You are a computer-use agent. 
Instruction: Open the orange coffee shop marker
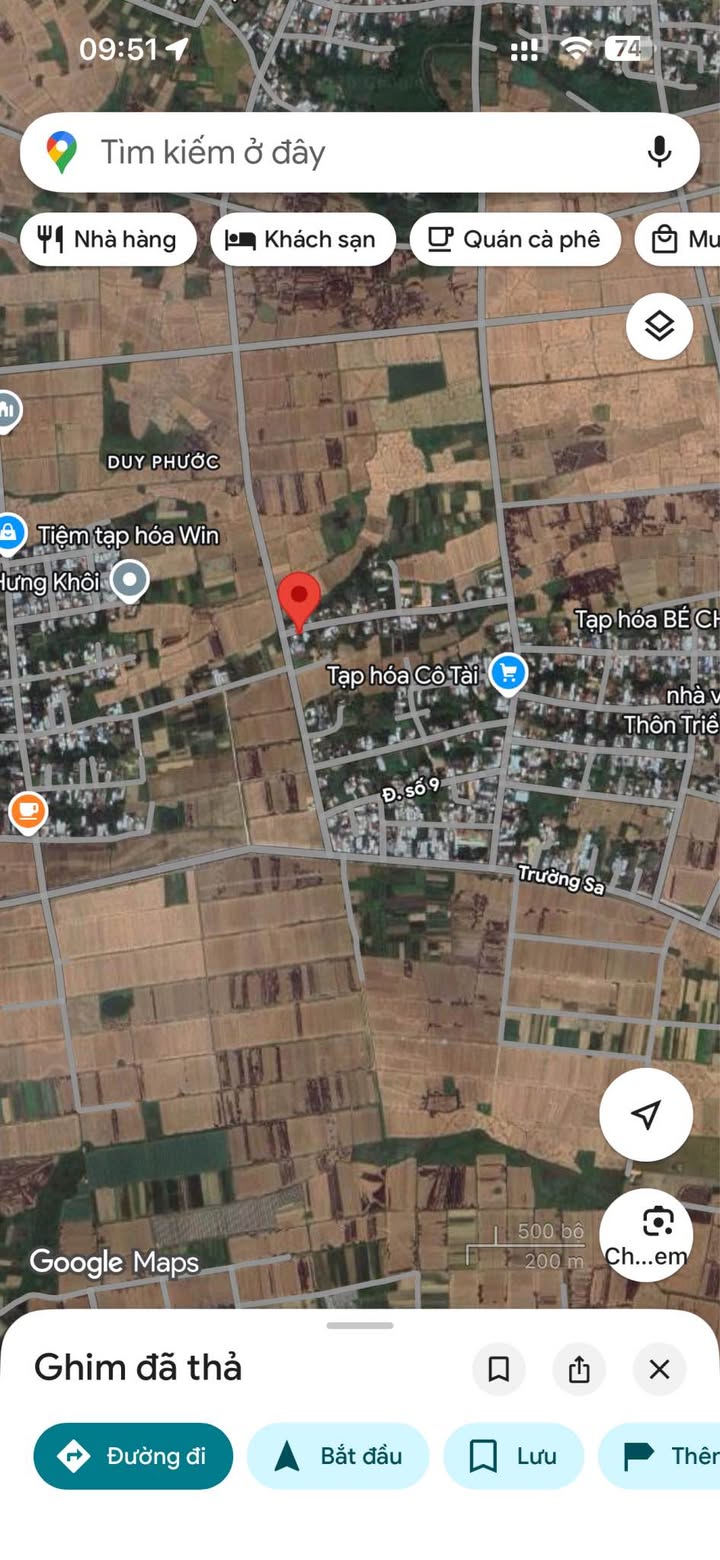click(x=28, y=812)
